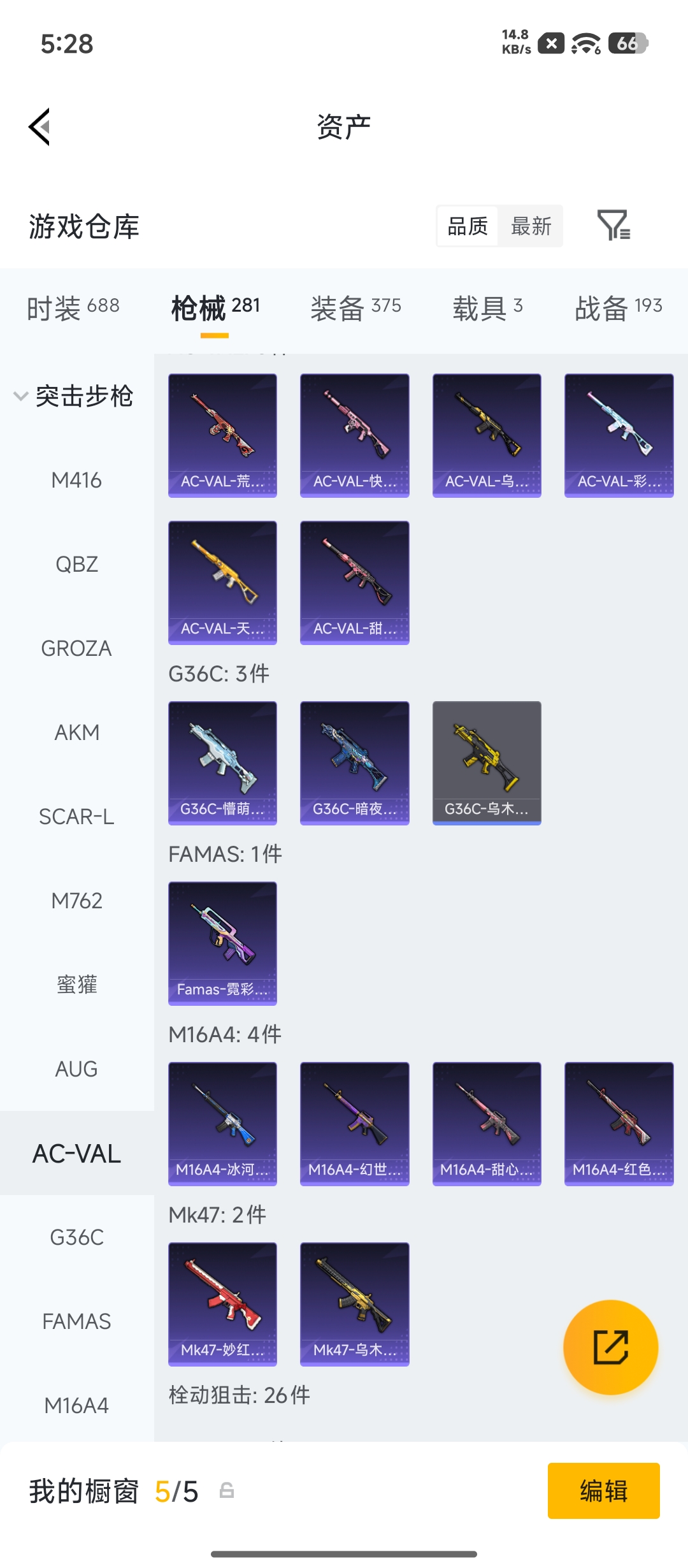Select SCAR-L in the sidebar

[76, 817]
